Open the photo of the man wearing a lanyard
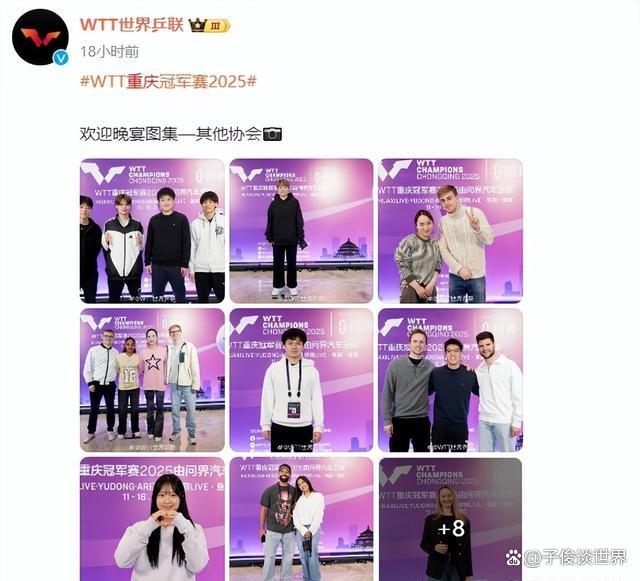Viewport: 640px width, 581px height. [x=301, y=380]
